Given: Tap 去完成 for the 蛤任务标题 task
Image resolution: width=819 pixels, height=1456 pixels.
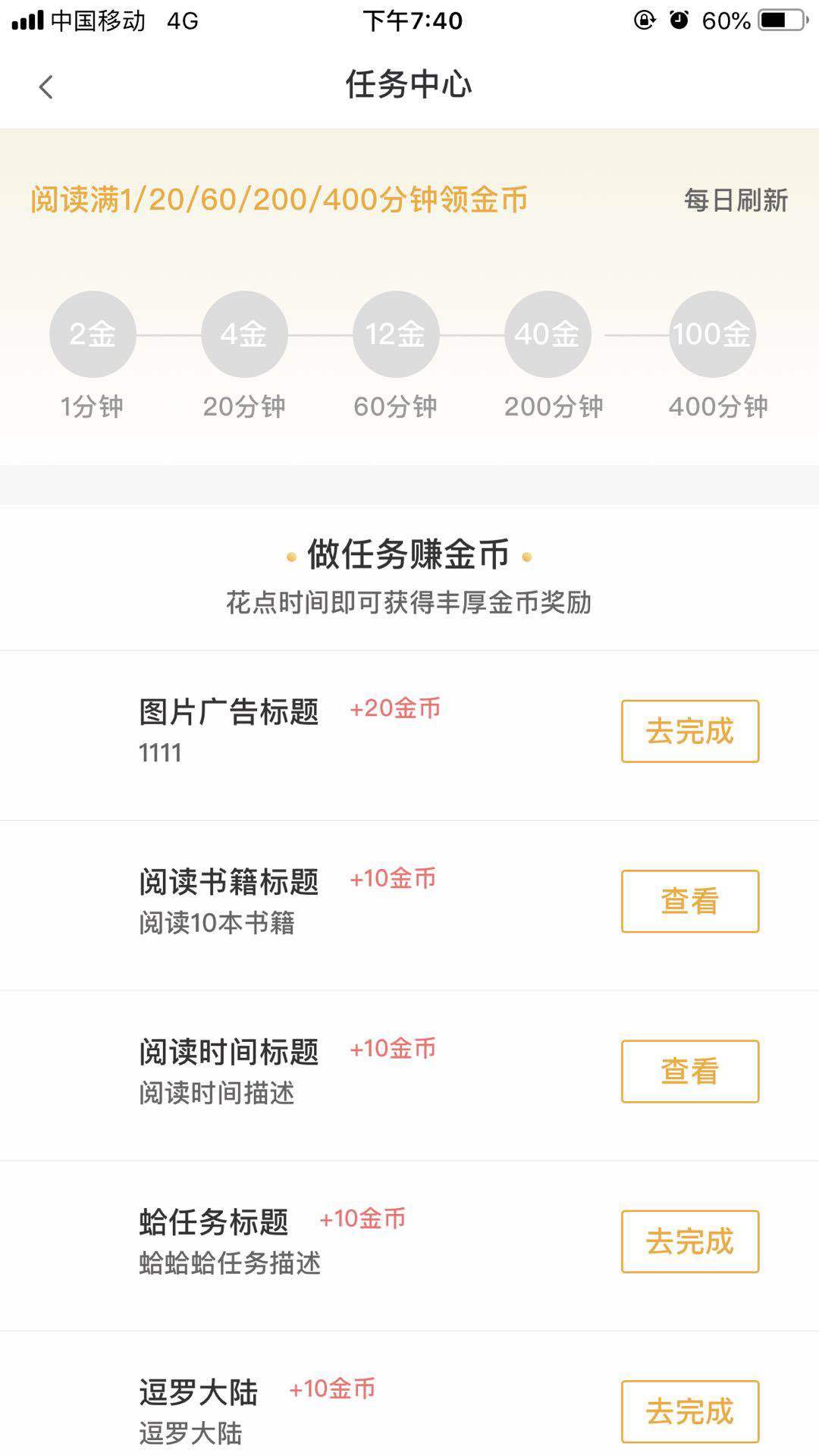Looking at the screenshot, I should (x=689, y=1242).
